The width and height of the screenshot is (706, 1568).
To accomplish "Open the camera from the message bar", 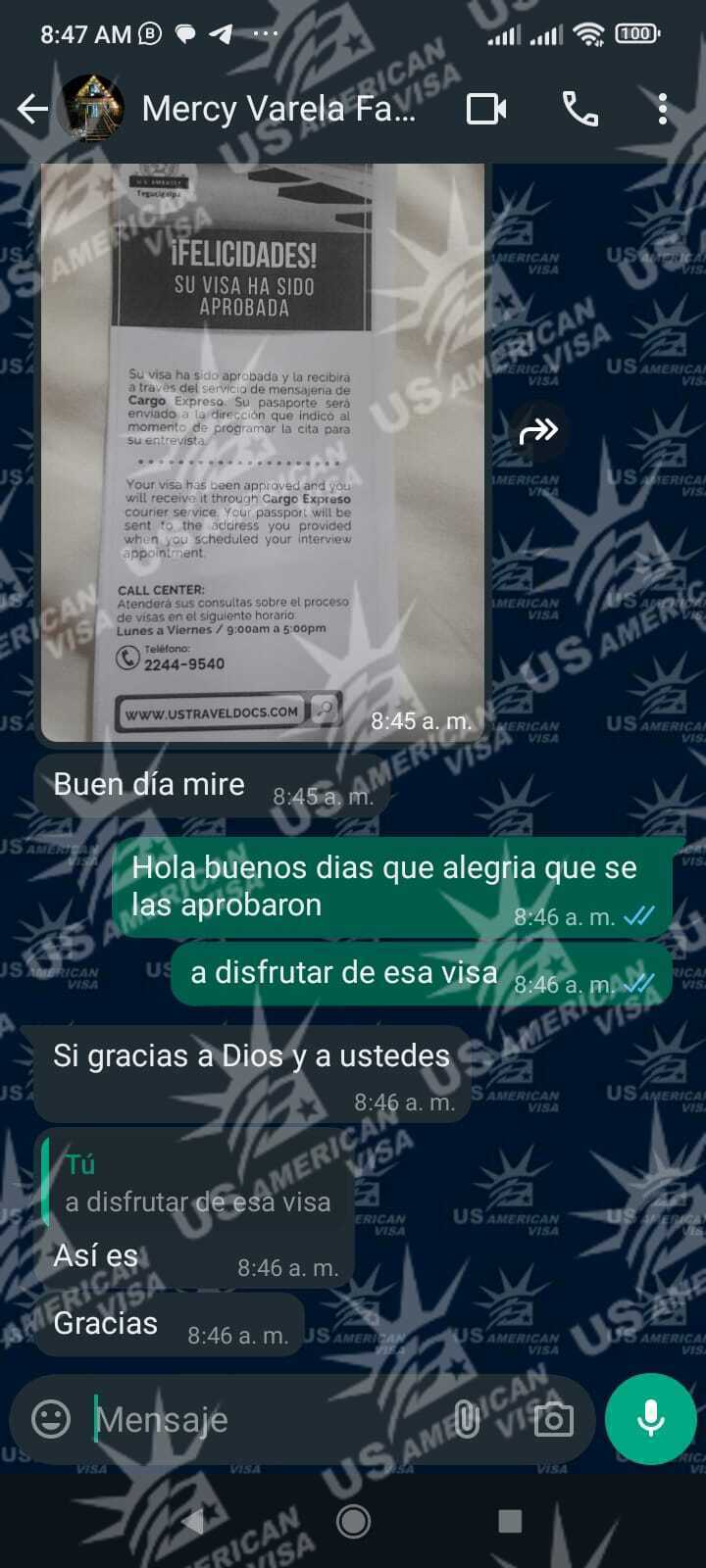I will (553, 1419).
